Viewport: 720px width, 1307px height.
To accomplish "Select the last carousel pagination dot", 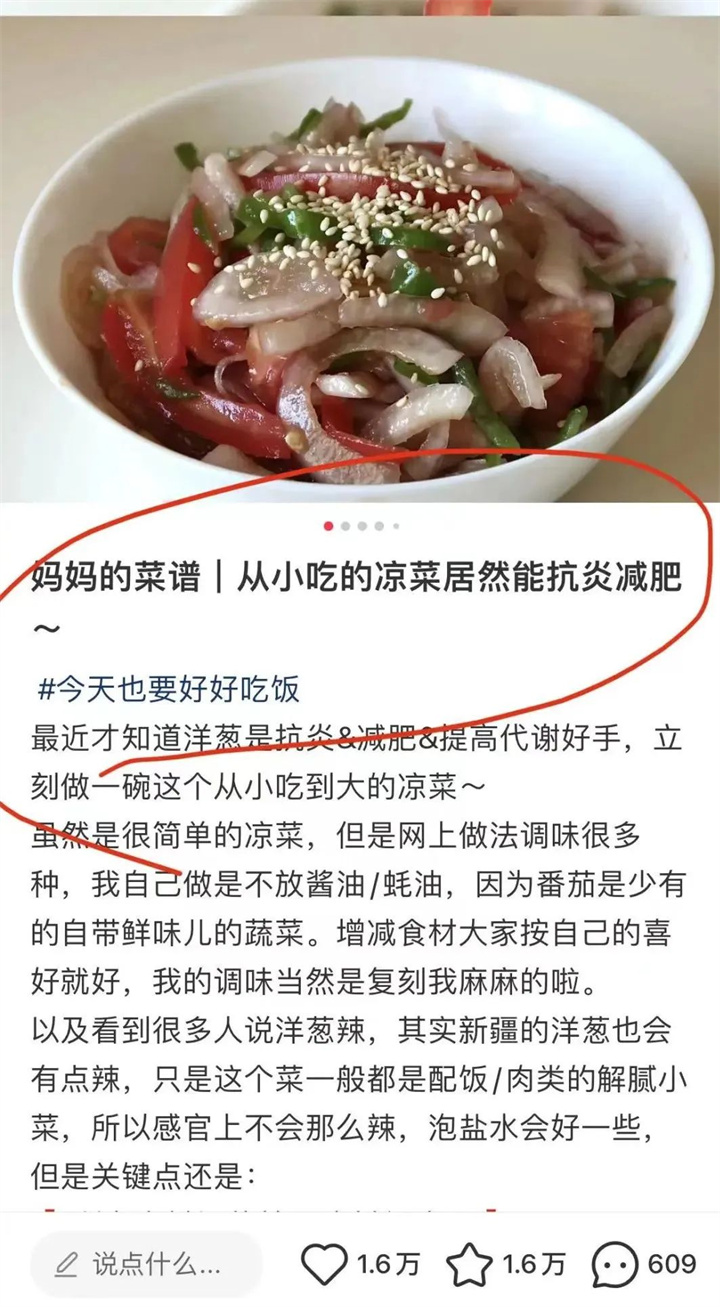I will (396, 525).
